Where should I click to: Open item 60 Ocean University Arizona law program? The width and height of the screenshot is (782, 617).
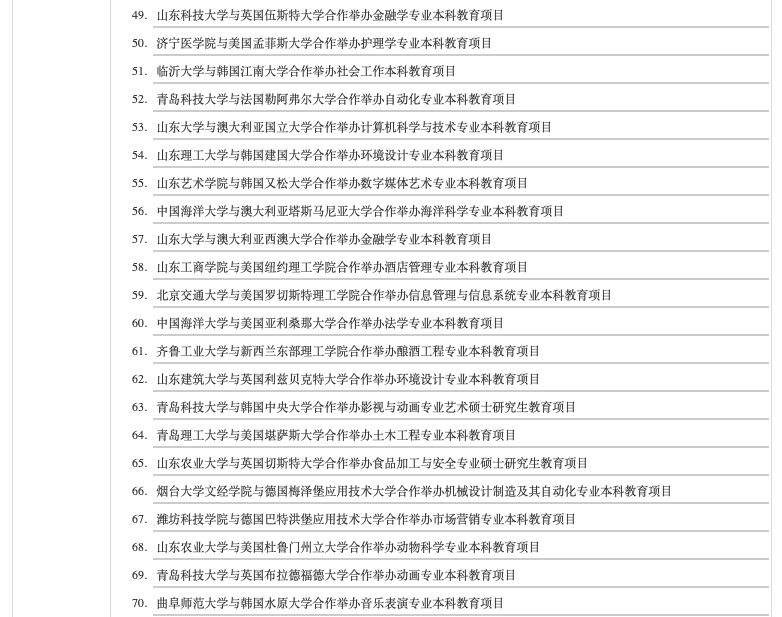click(330, 323)
